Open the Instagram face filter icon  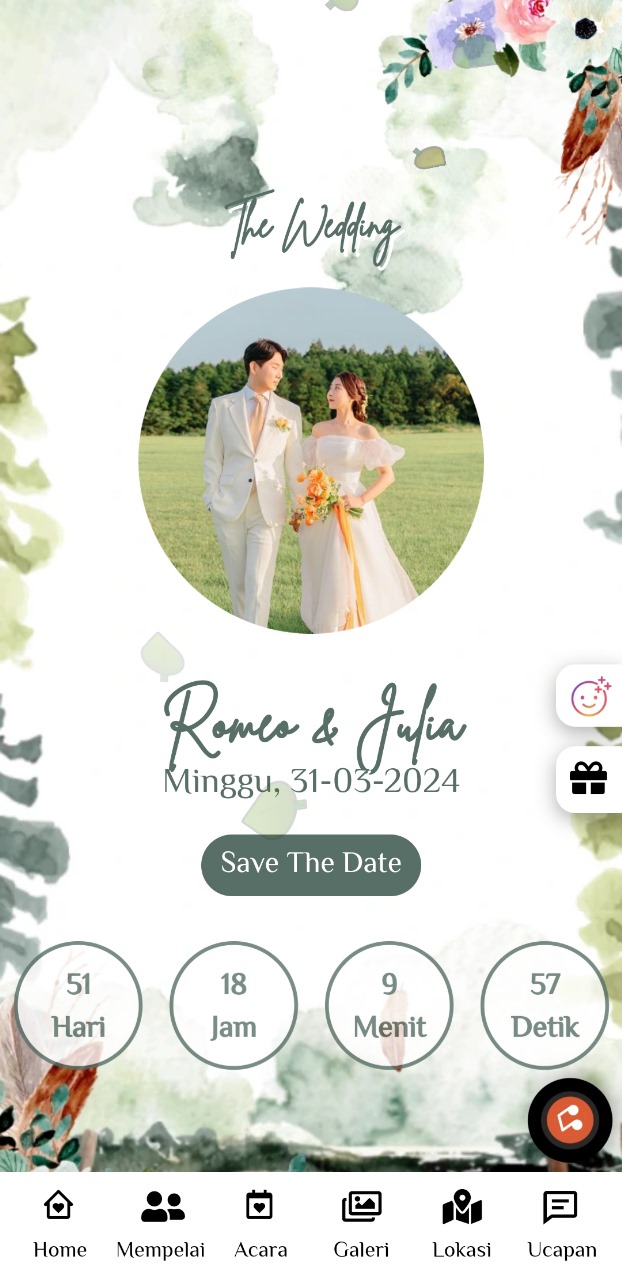pos(590,696)
